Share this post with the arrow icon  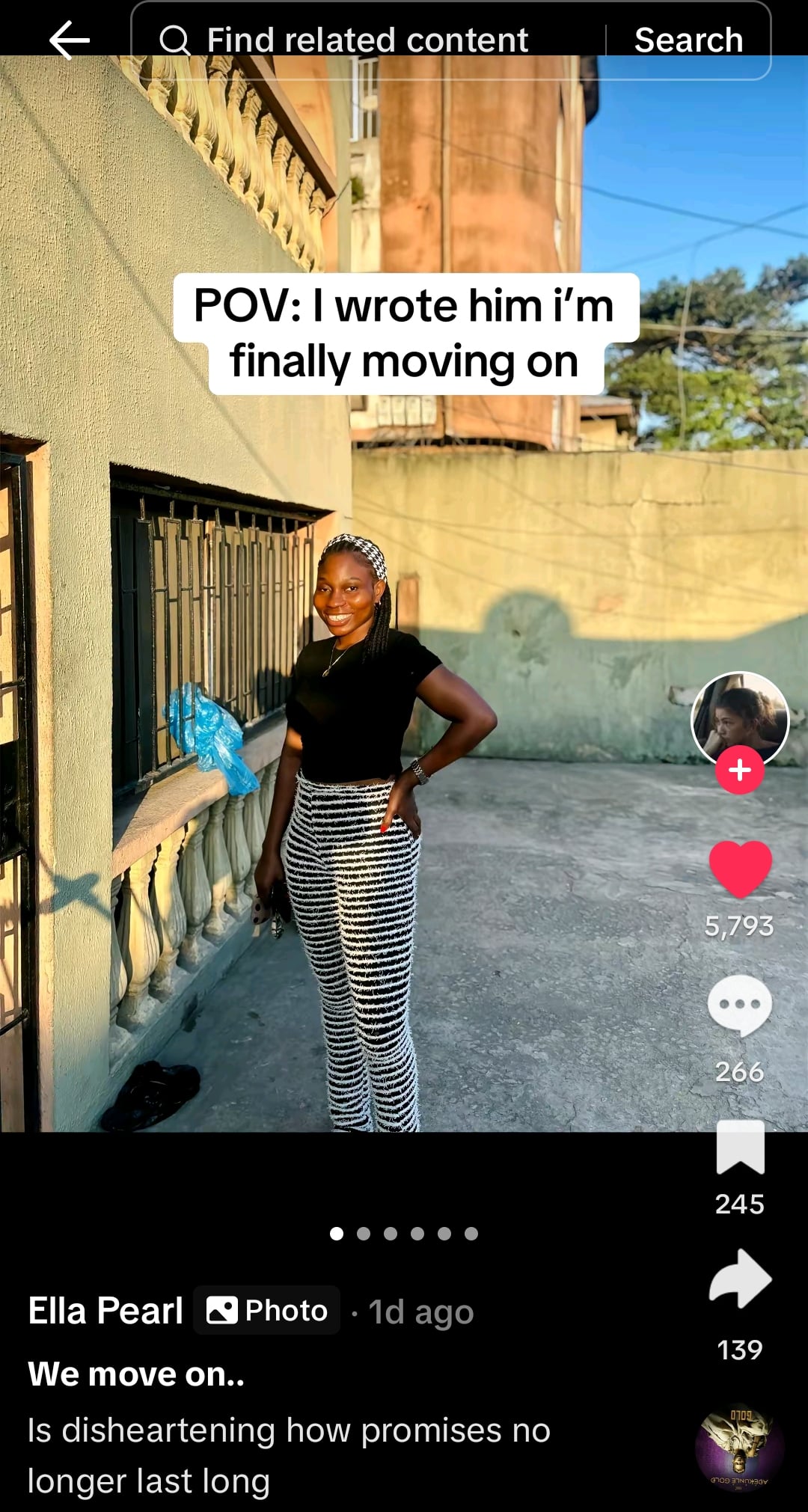tap(740, 1279)
